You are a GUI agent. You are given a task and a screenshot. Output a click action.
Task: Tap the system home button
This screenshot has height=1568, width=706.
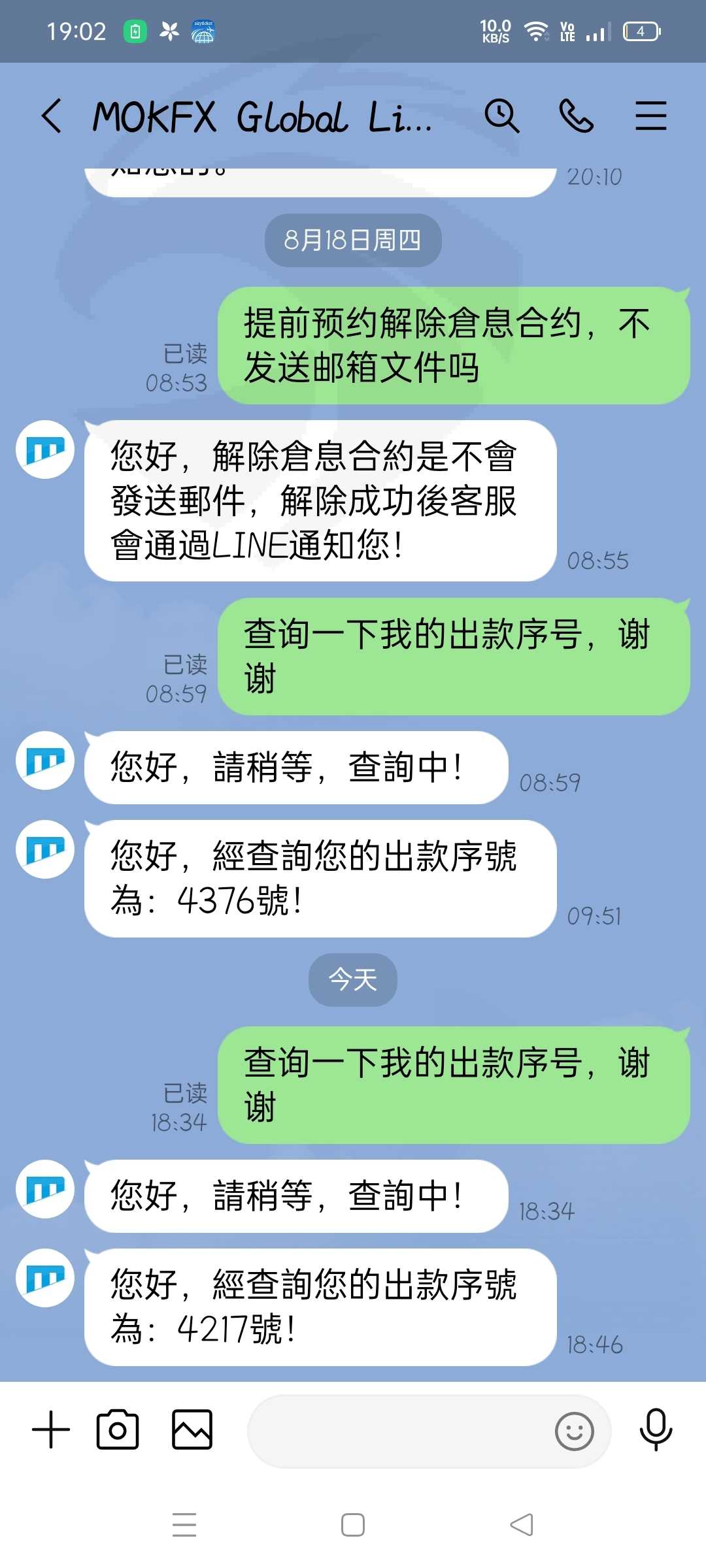pyautogui.click(x=353, y=1525)
